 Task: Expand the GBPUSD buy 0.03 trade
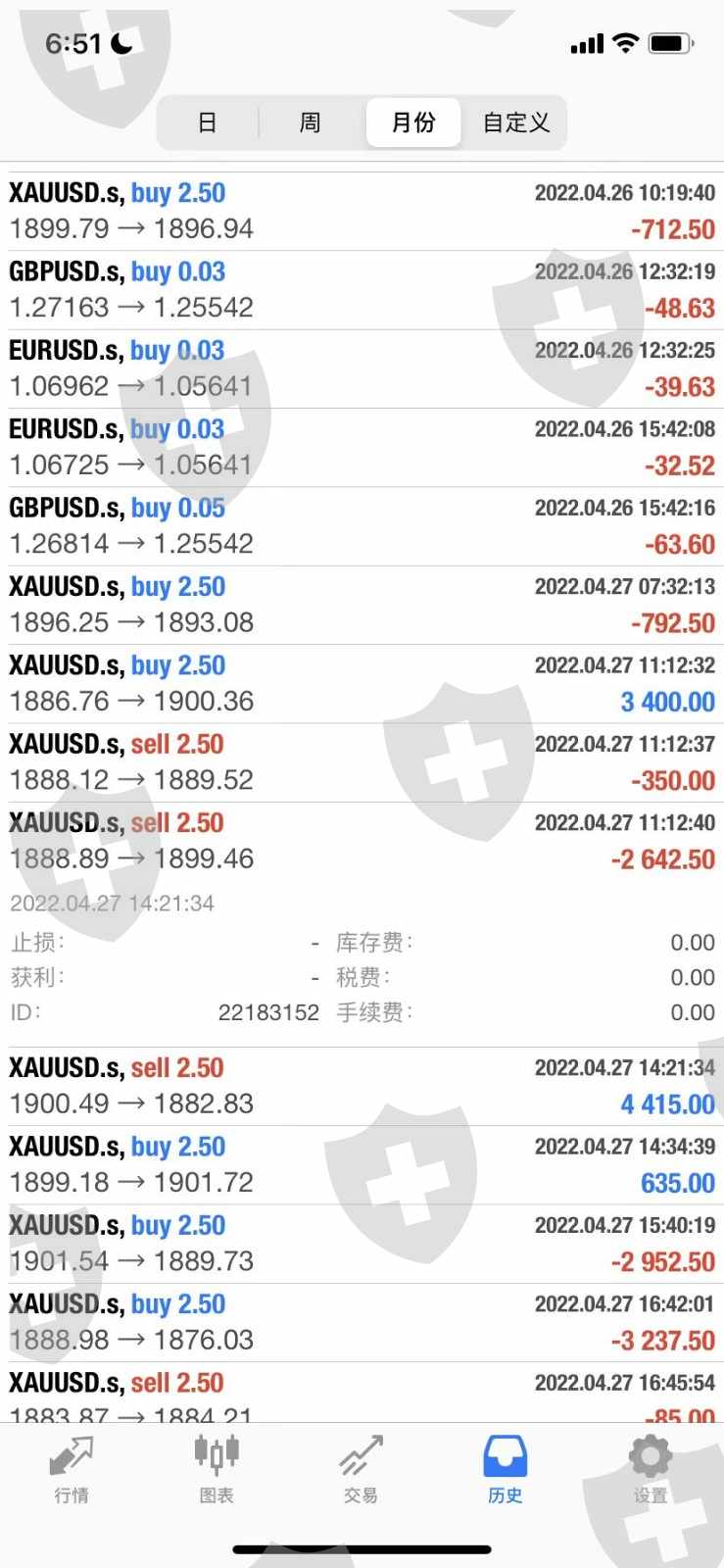tap(362, 290)
